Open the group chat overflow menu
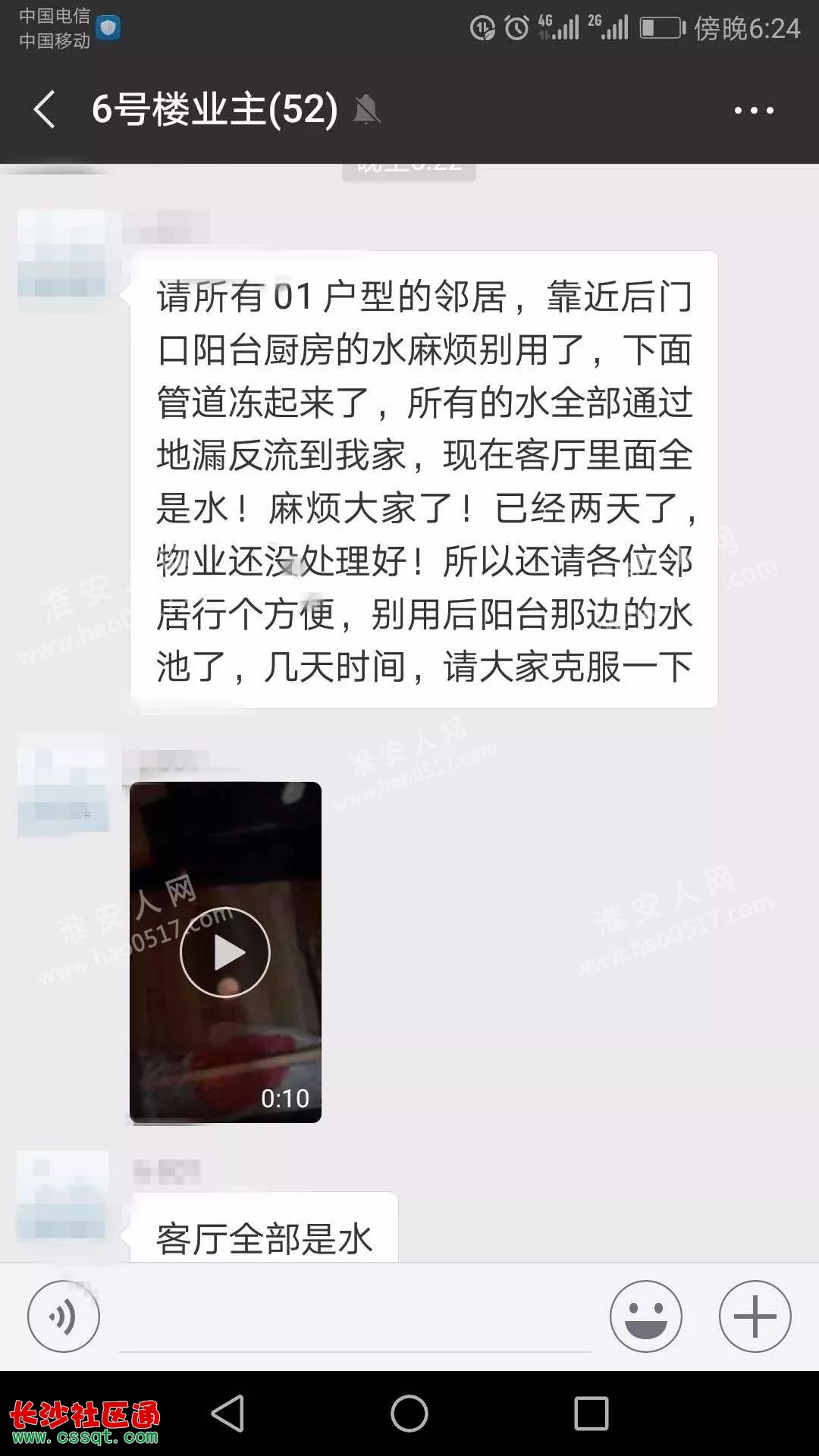The height and width of the screenshot is (1456, 819). (754, 110)
